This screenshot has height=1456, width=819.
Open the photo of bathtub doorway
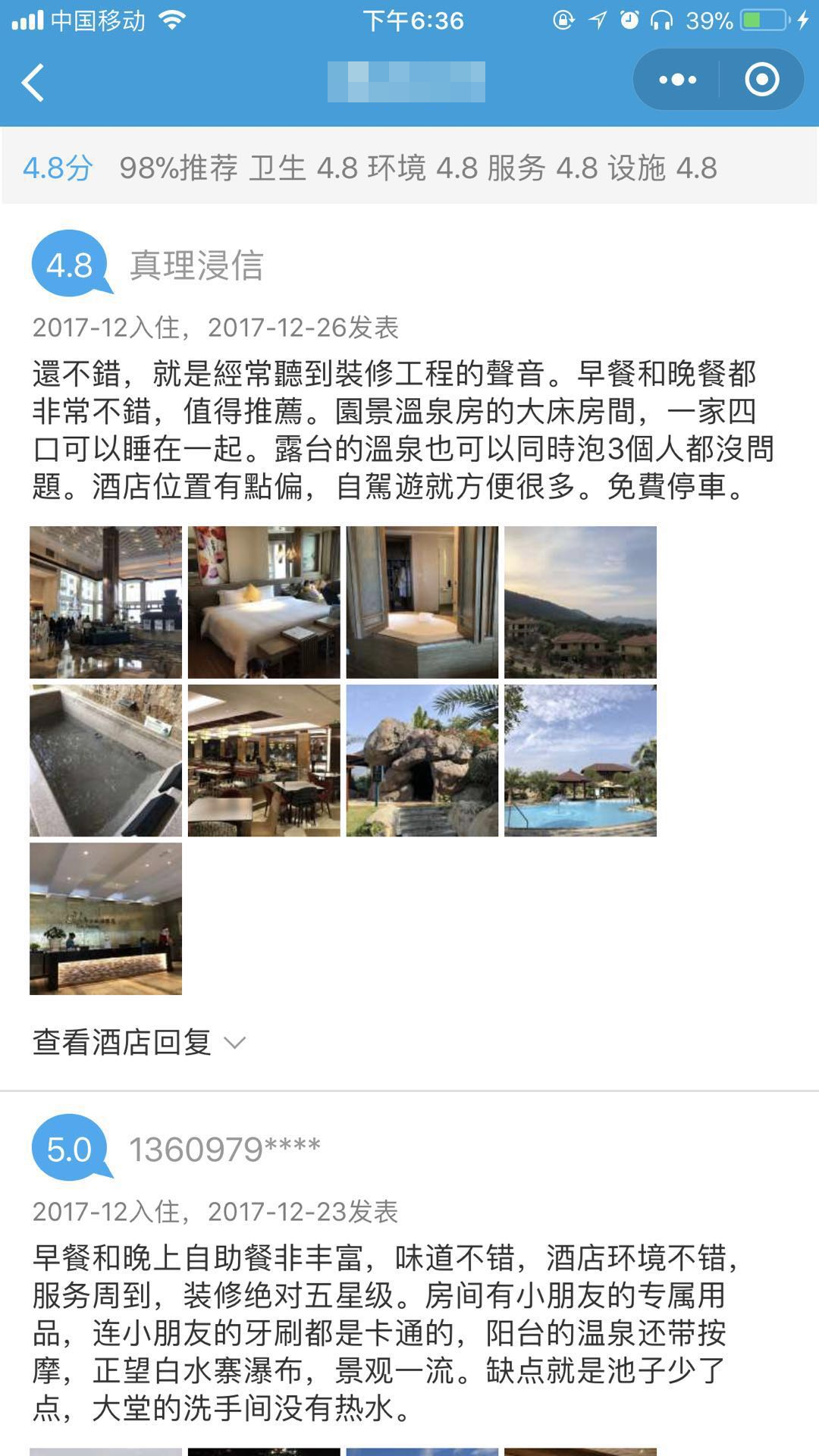click(422, 602)
